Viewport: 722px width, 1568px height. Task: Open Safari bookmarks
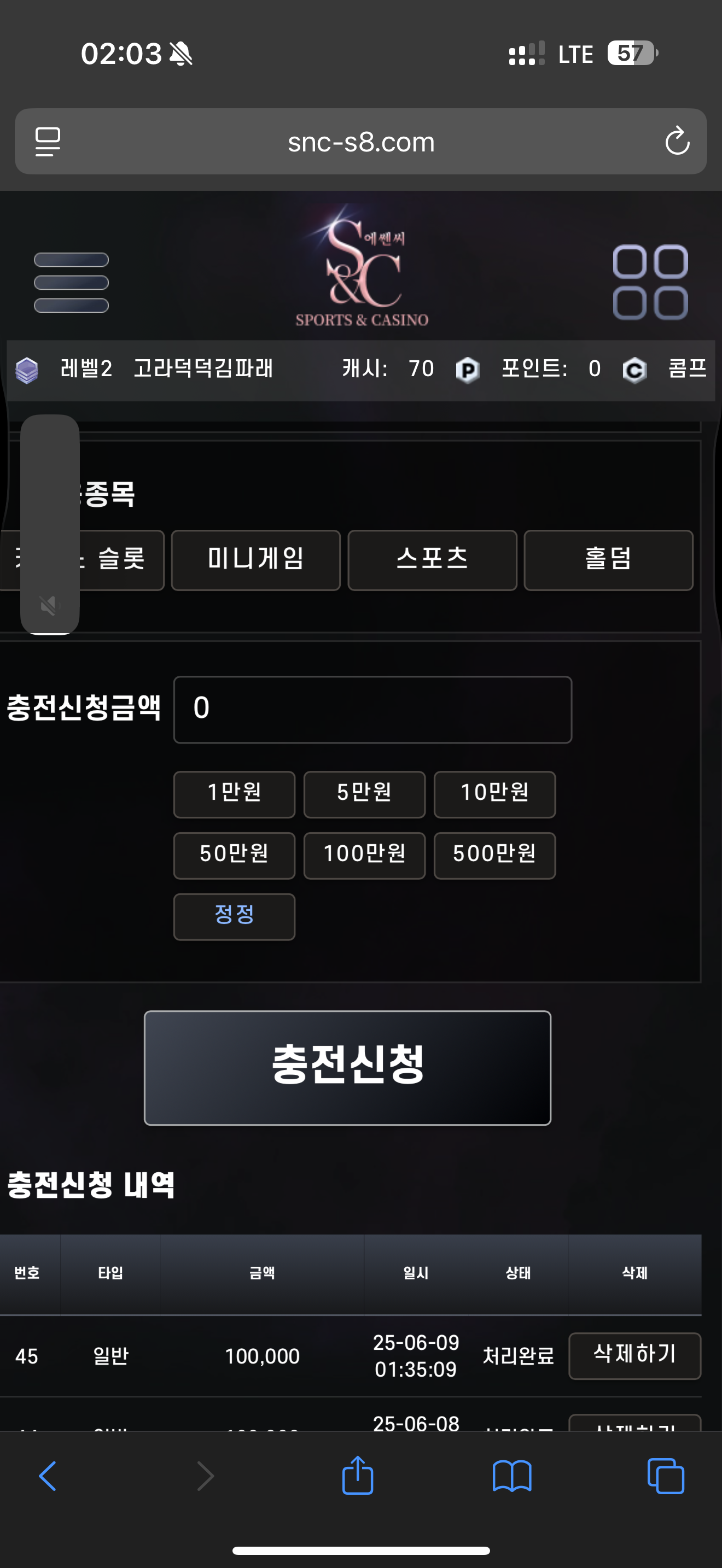click(x=512, y=1476)
